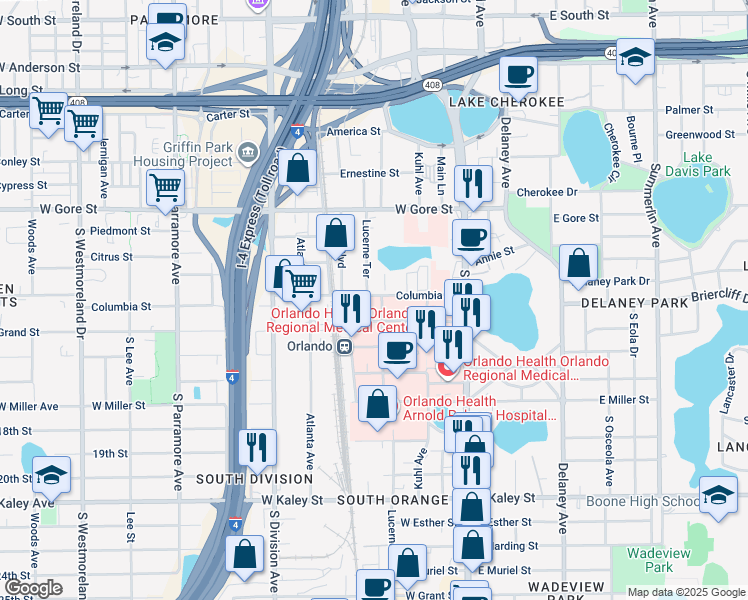Tap the Orlando train station icon

(x=343, y=346)
